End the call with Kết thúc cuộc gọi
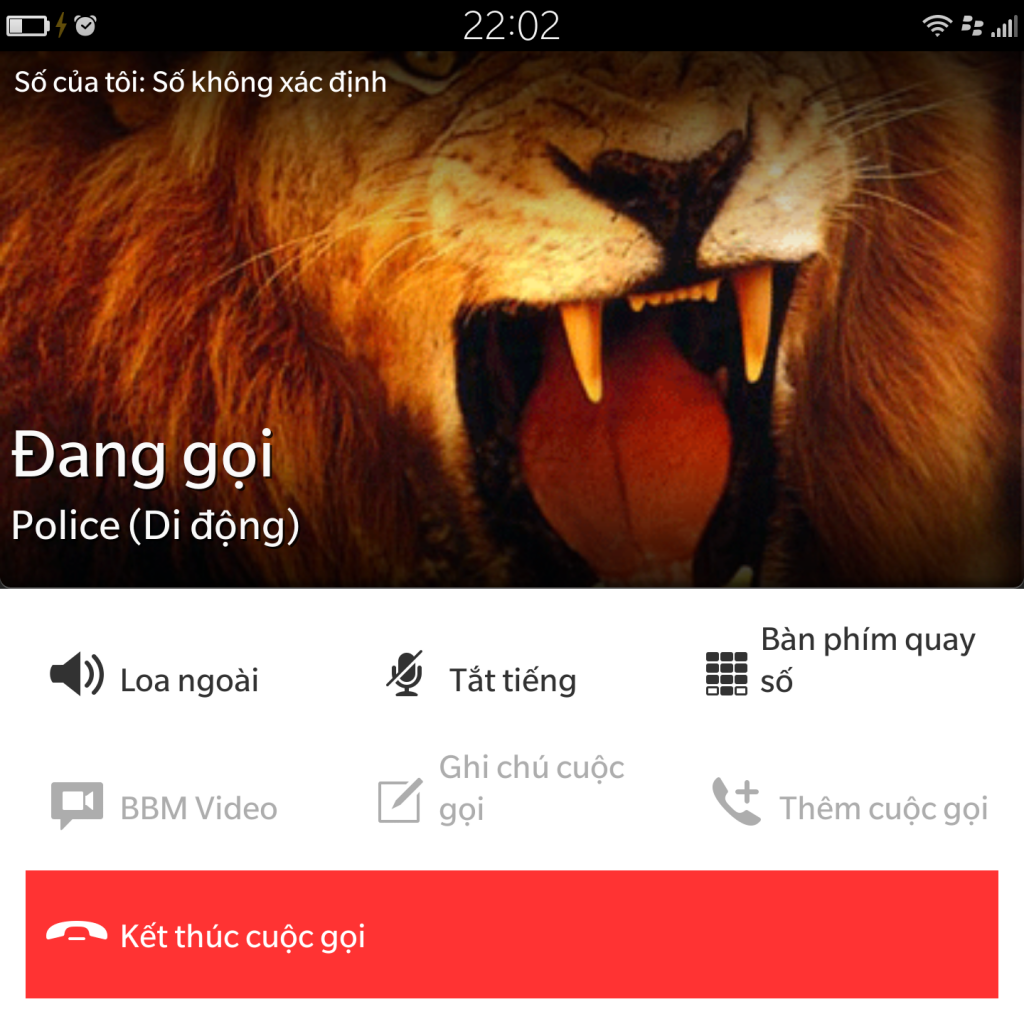 pos(511,934)
